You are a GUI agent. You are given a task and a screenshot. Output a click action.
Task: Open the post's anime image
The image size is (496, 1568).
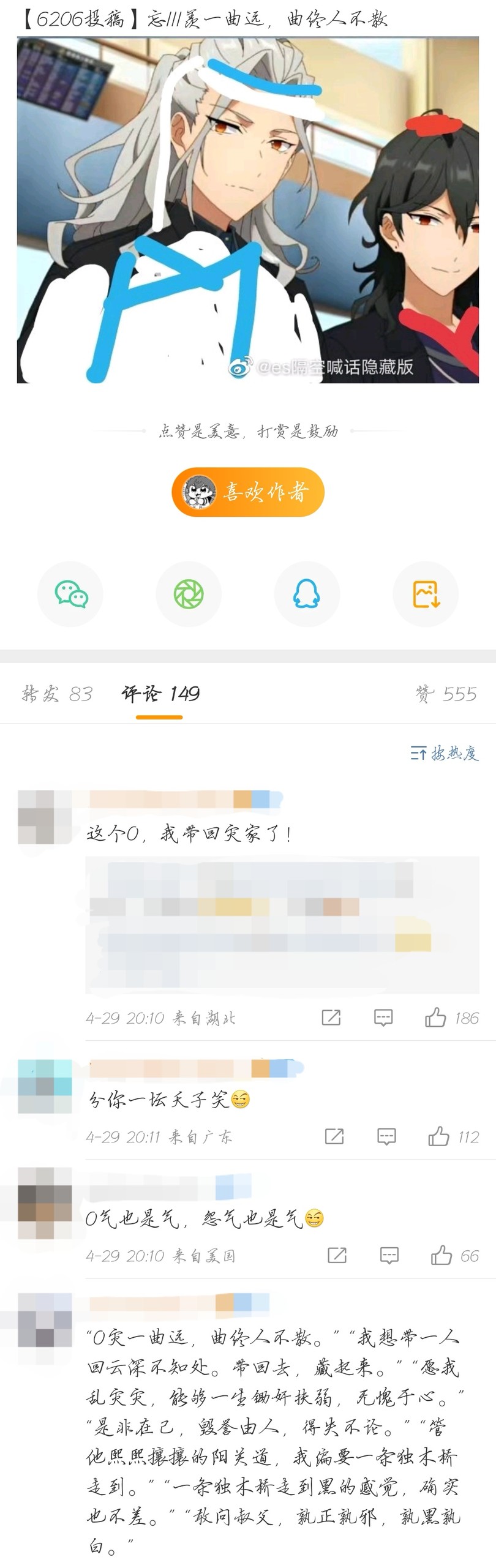tap(247, 210)
